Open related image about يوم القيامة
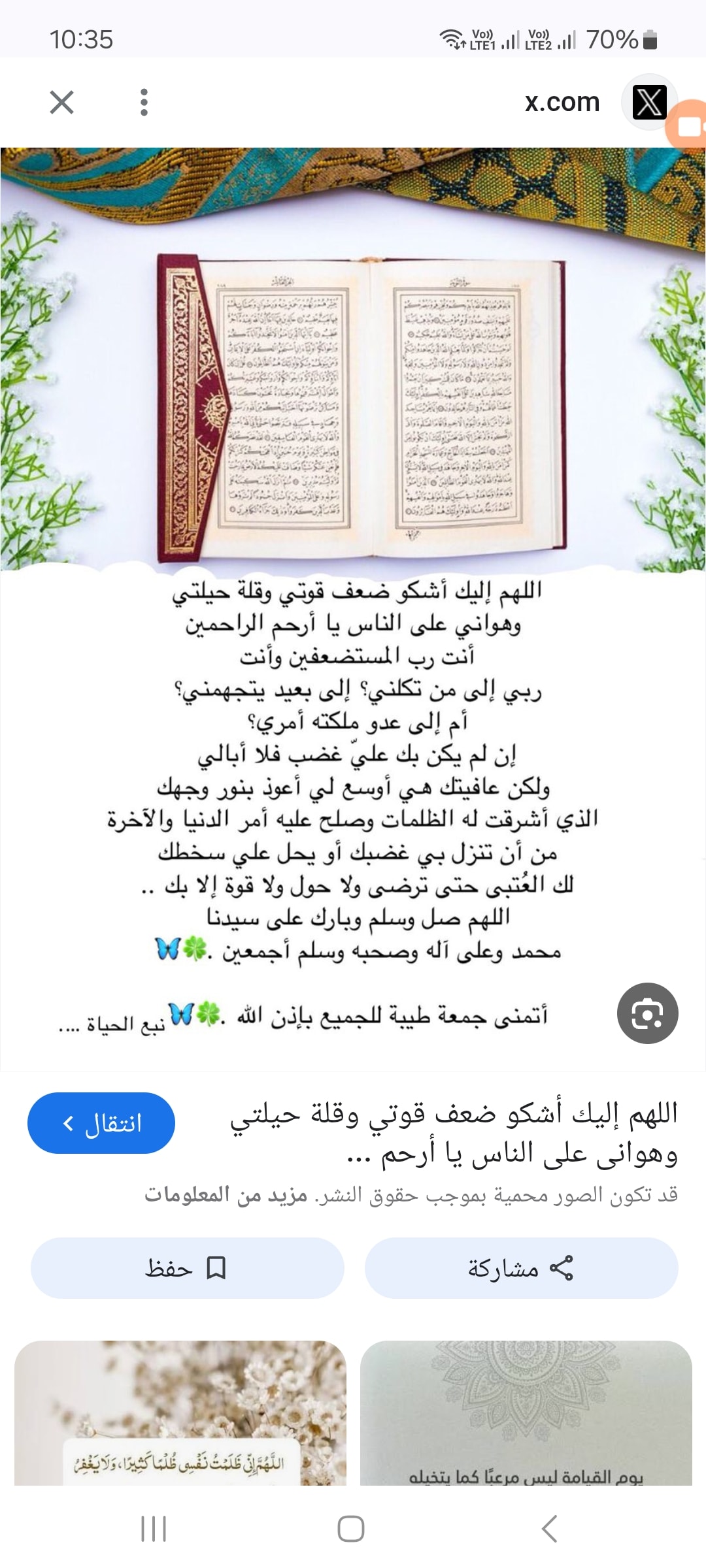The image size is (706, 1568). tap(526, 1413)
